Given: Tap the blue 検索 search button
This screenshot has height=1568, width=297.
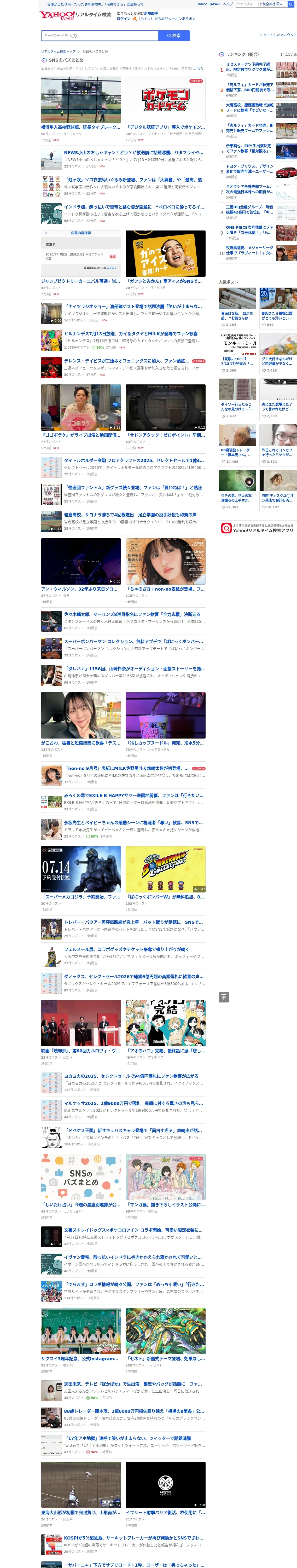Looking at the screenshot, I should point(174,35).
